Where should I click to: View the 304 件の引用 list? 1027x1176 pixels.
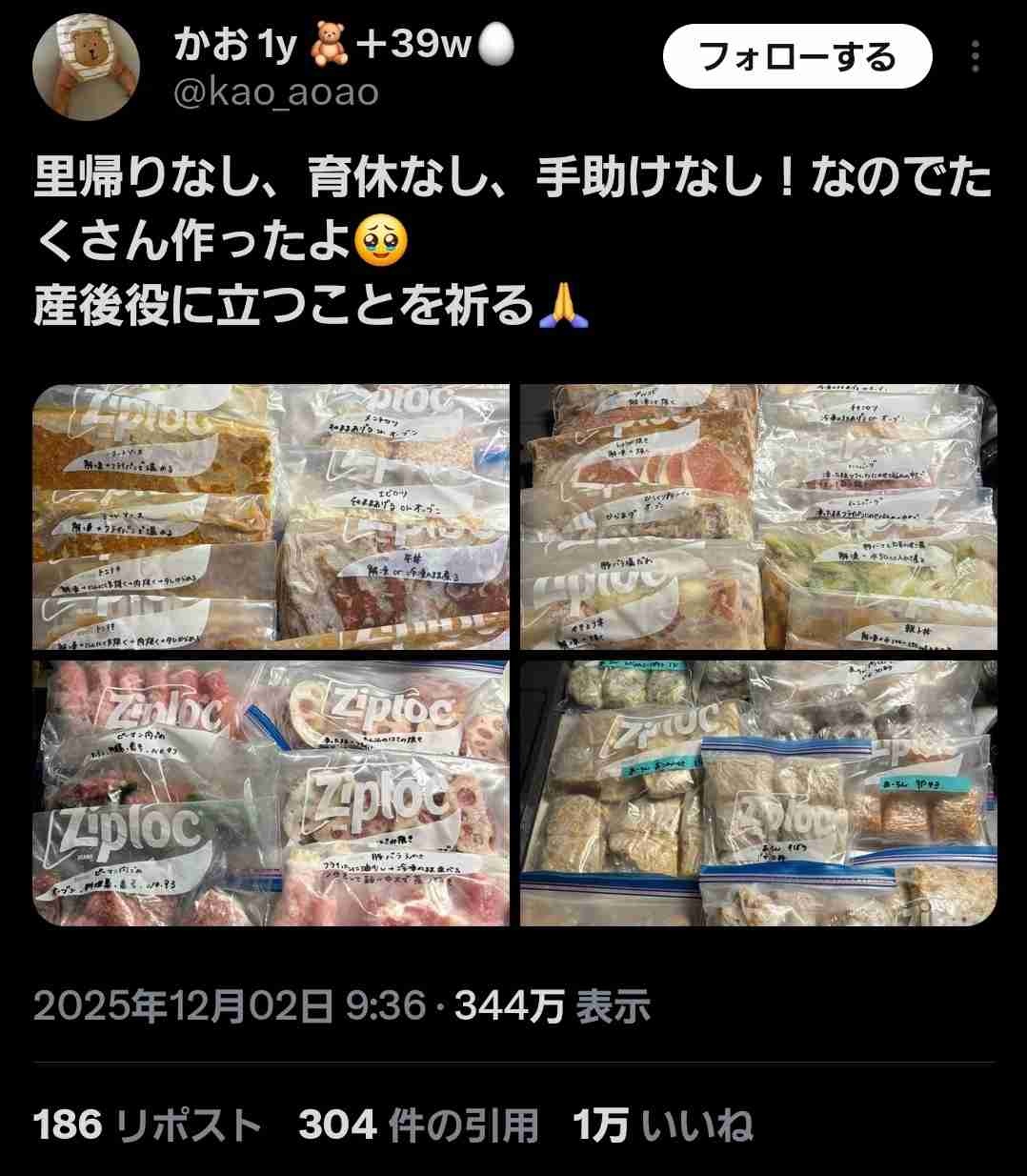[x=417, y=1125]
